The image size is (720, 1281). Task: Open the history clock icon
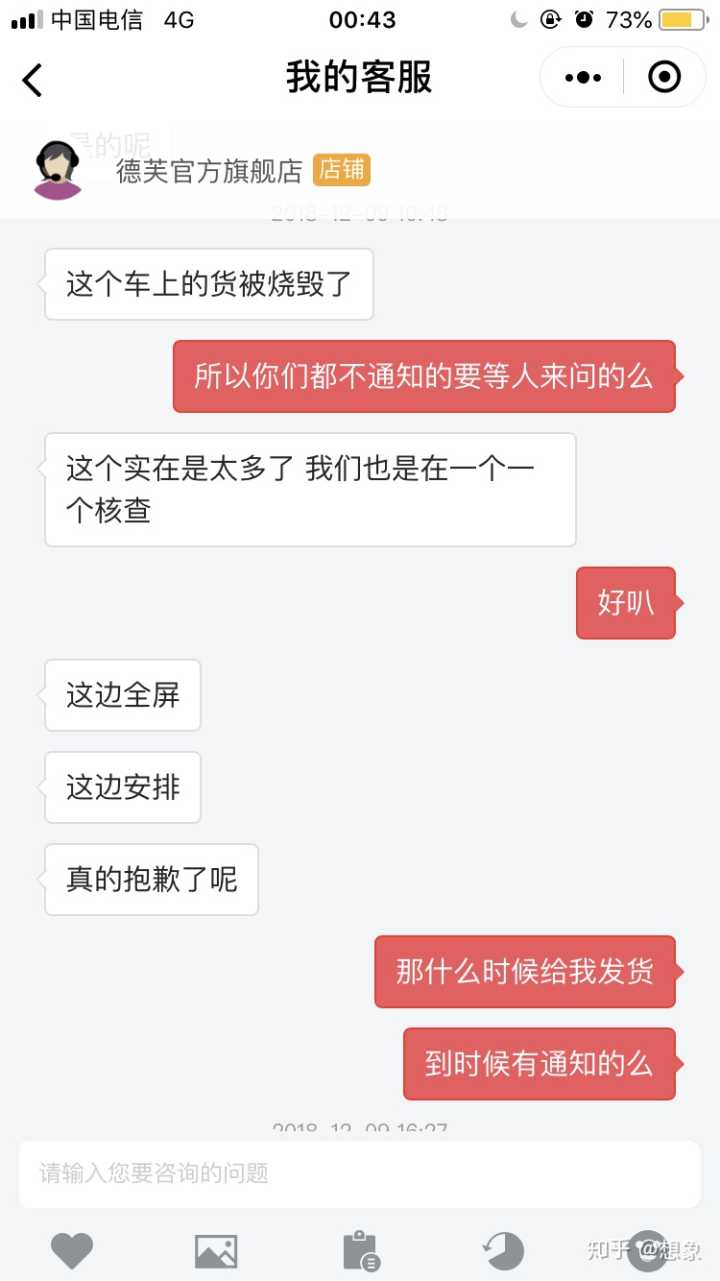(503, 1250)
